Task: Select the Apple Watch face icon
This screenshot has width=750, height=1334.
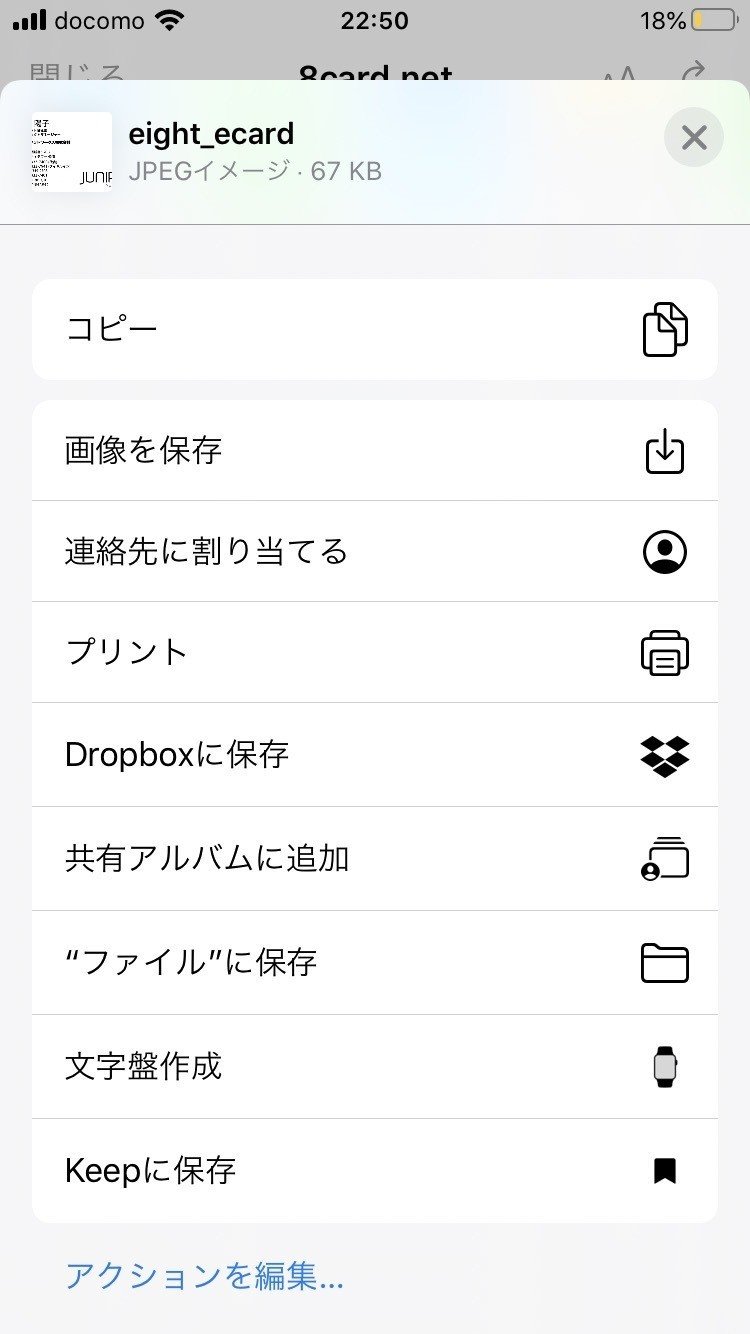Action: 664,1066
